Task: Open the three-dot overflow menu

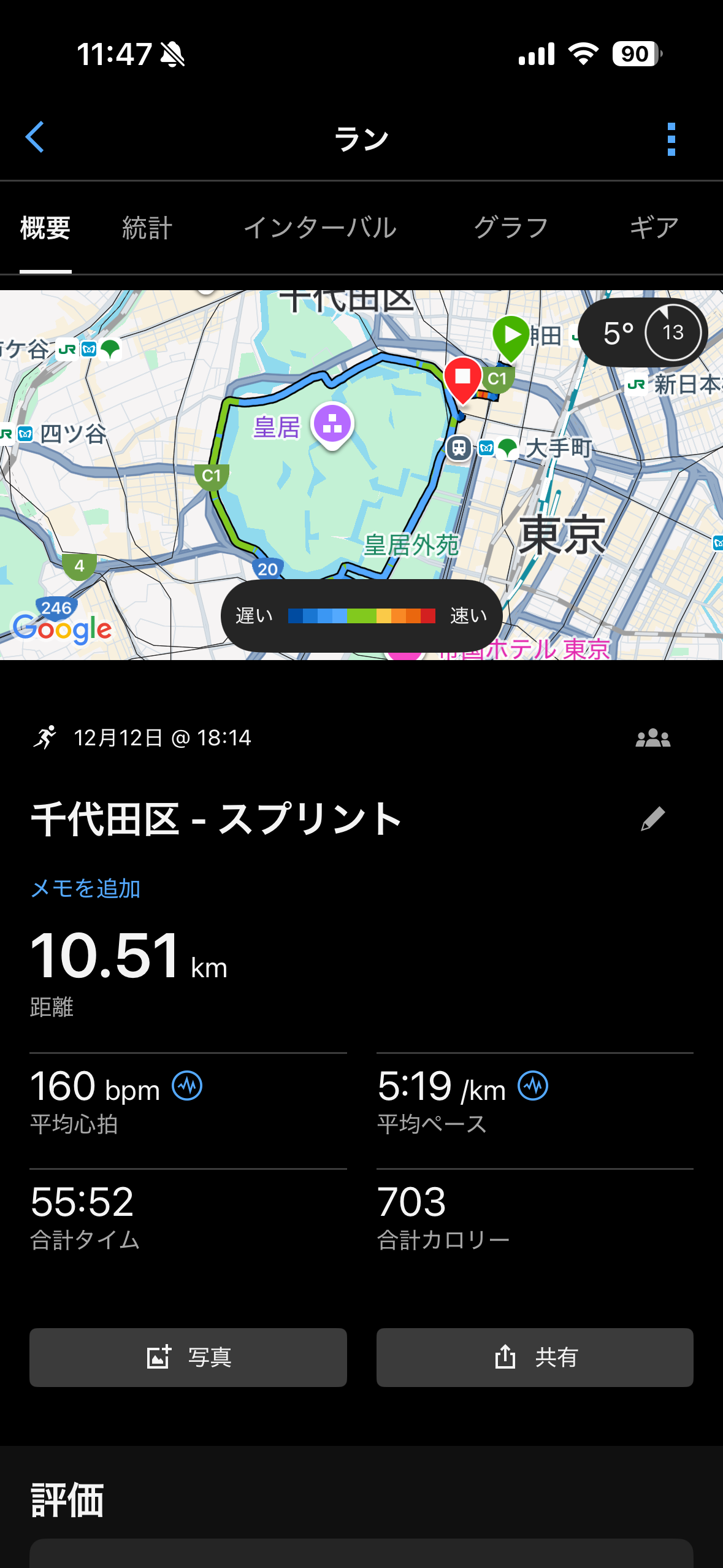Action: tap(671, 139)
